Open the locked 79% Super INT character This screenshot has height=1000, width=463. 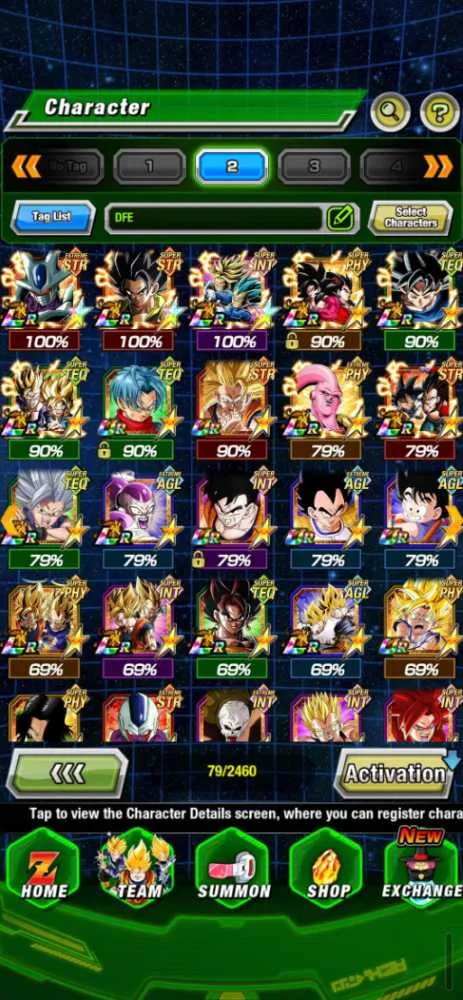[x=233, y=518]
